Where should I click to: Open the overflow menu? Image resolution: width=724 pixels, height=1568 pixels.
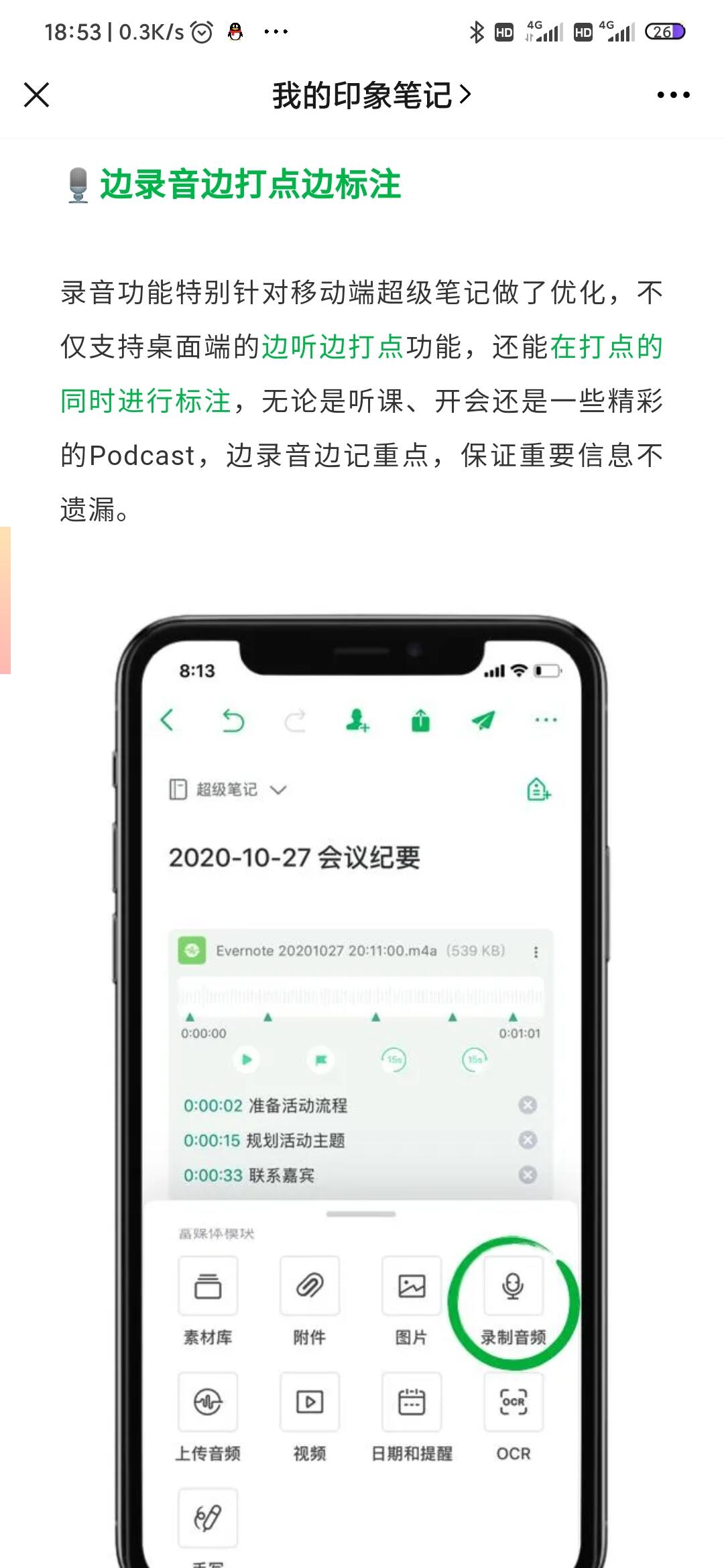[x=673, y=95]
